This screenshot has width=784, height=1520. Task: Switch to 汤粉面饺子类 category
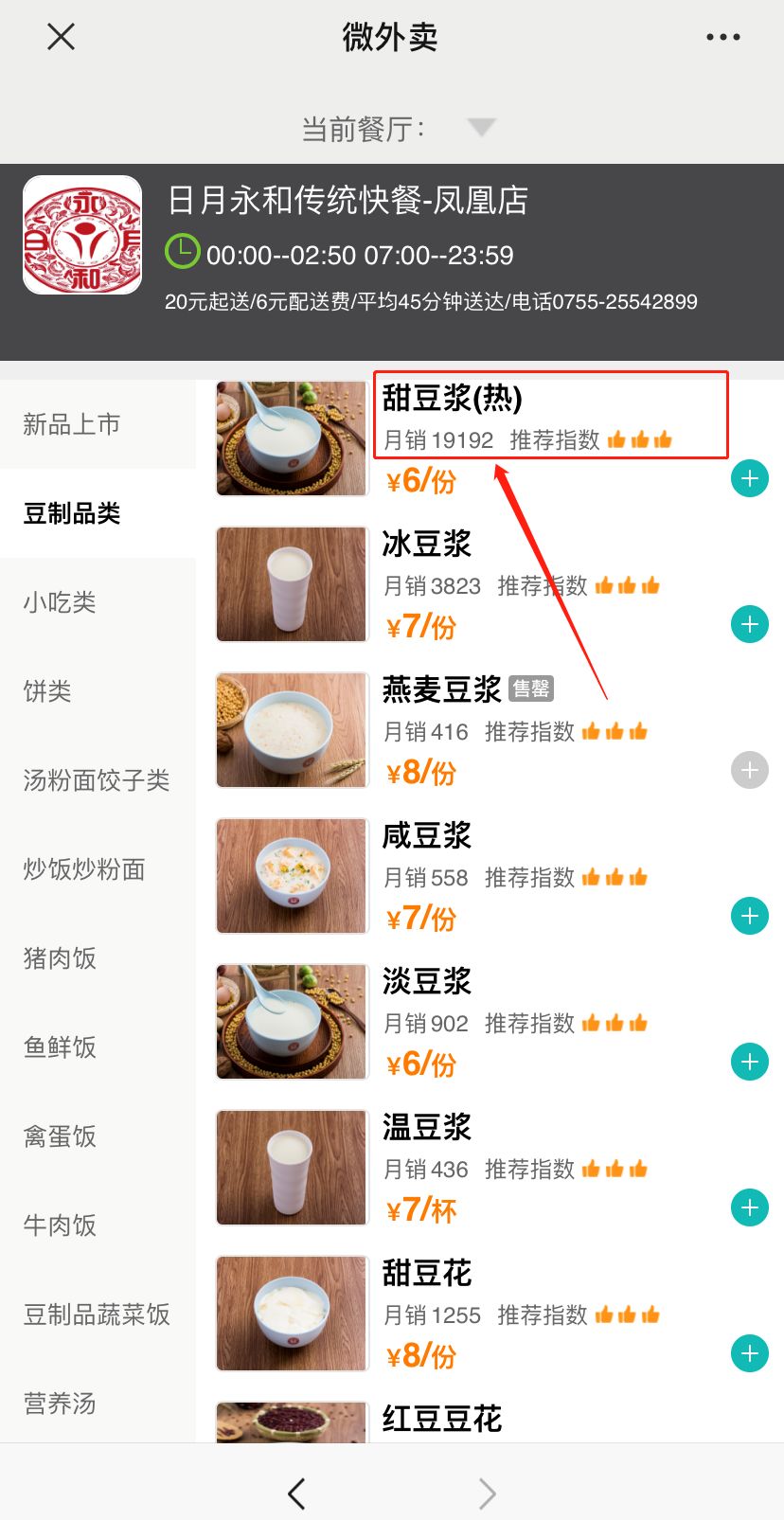97,780
